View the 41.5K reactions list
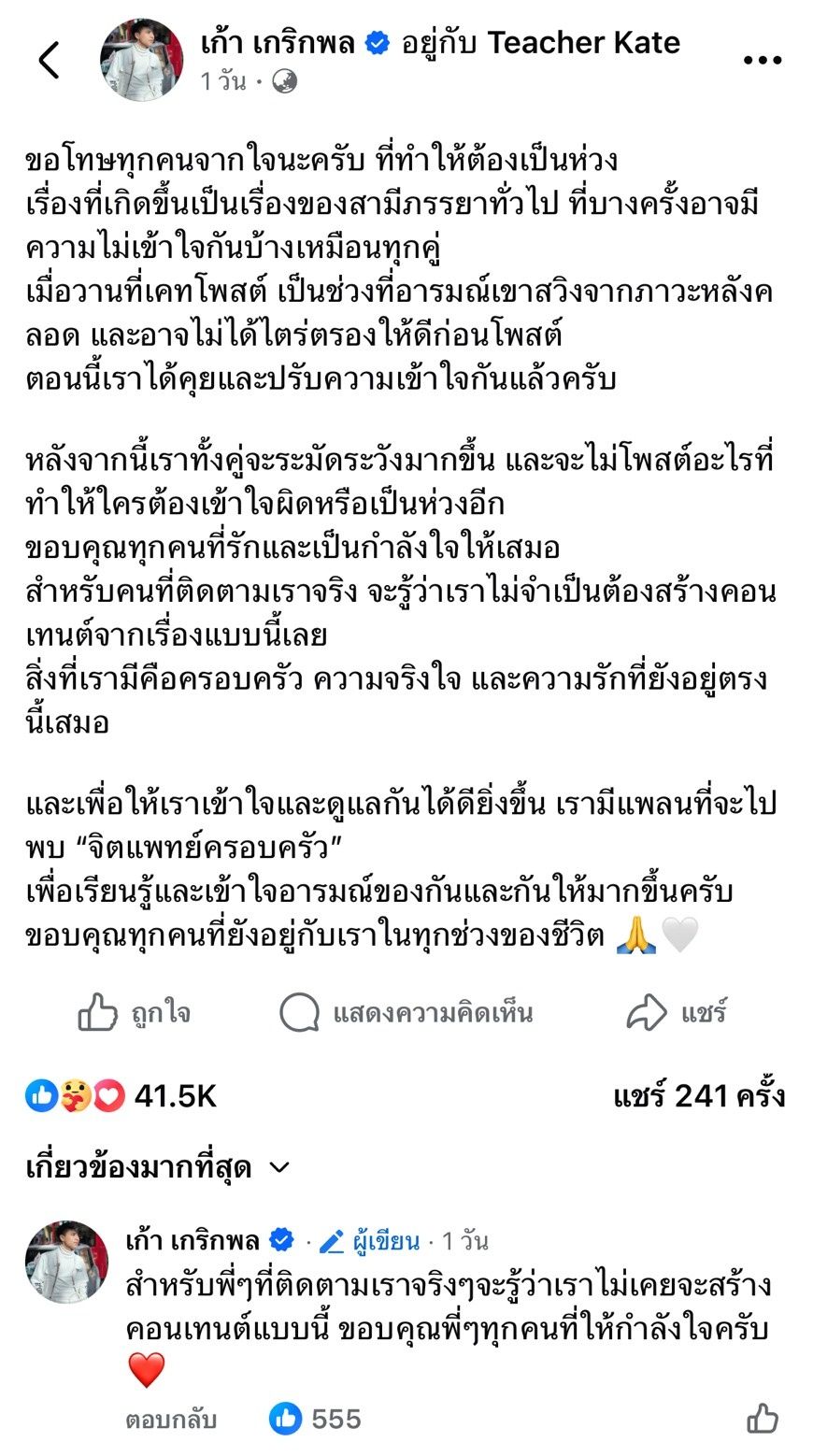The width and height of the screenshot is (813, 1456). [x=121, y=1095]
